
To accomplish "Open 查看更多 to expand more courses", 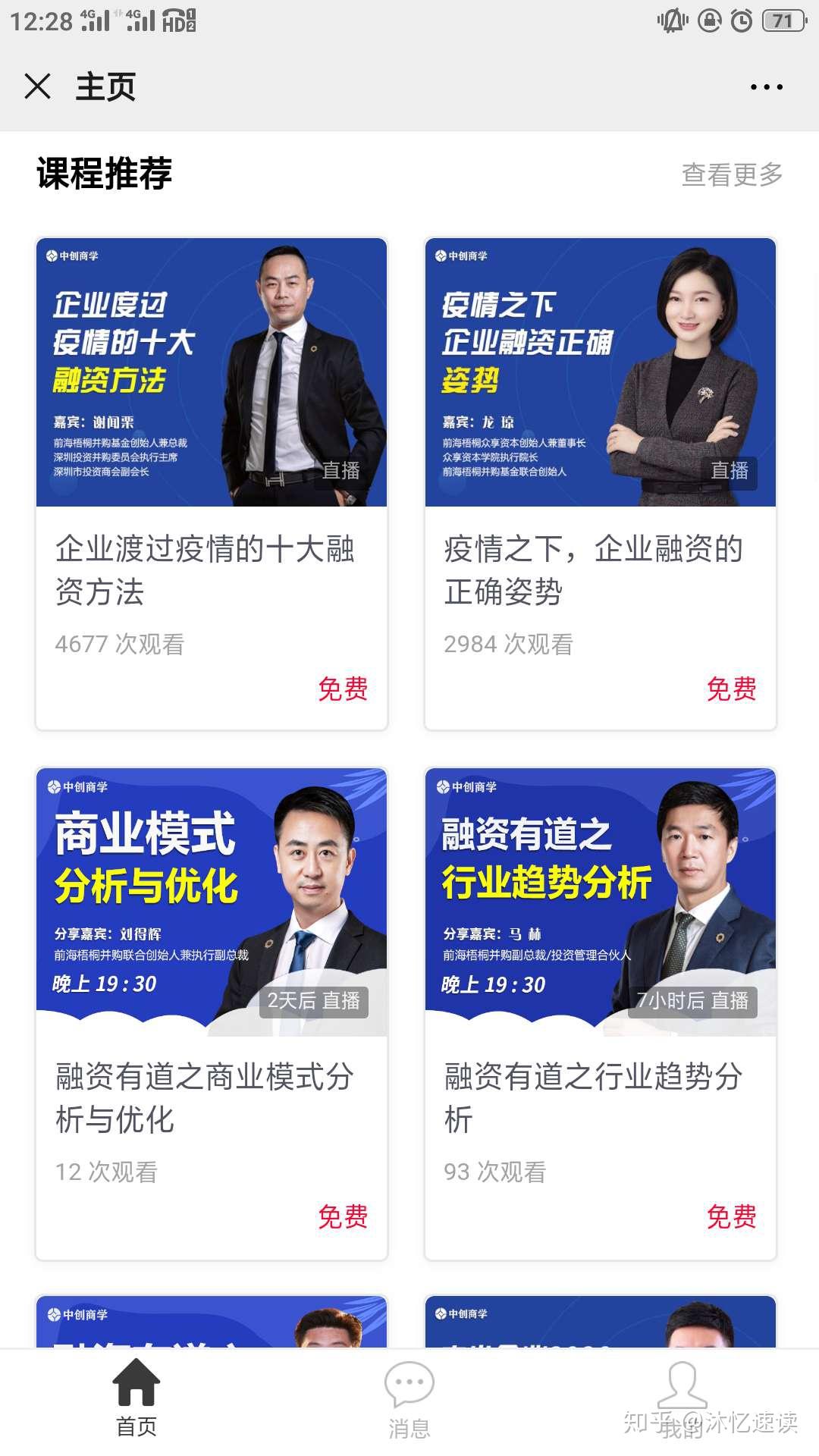I will pyautogui.click(x=730, y=175).
